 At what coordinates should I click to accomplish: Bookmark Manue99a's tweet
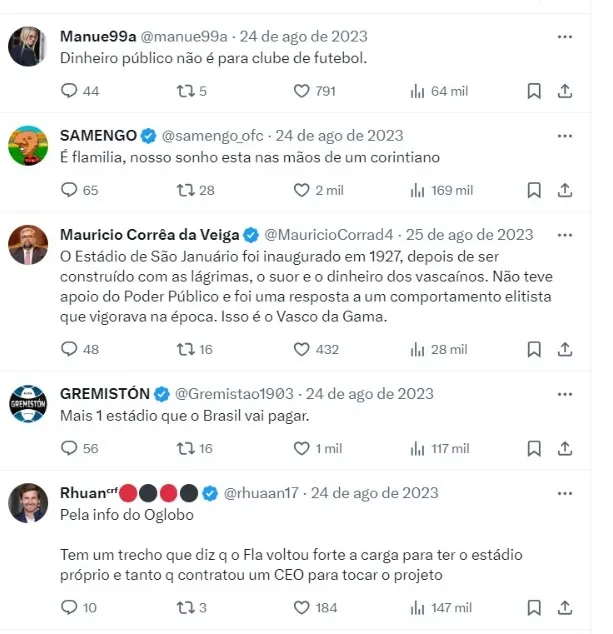click(x=534, y=91)
